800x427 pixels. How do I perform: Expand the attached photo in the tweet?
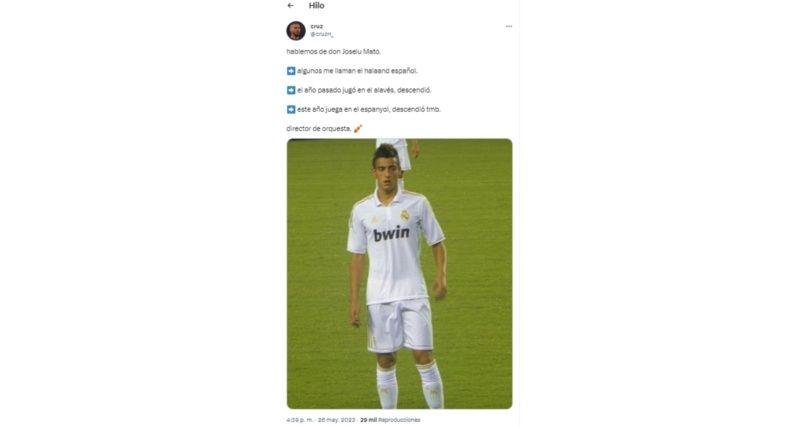click(399, 273)
